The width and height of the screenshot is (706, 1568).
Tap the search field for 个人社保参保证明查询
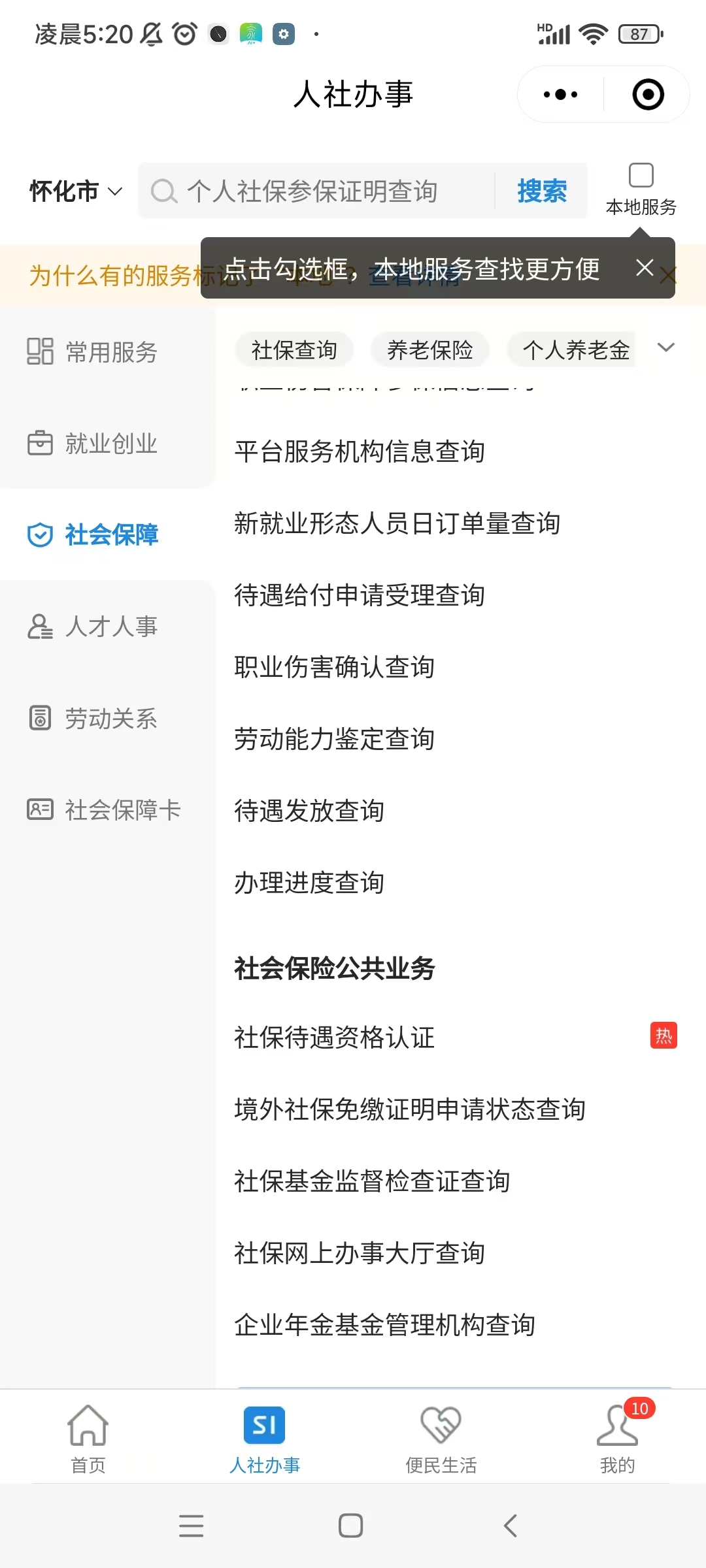point(314,191)
